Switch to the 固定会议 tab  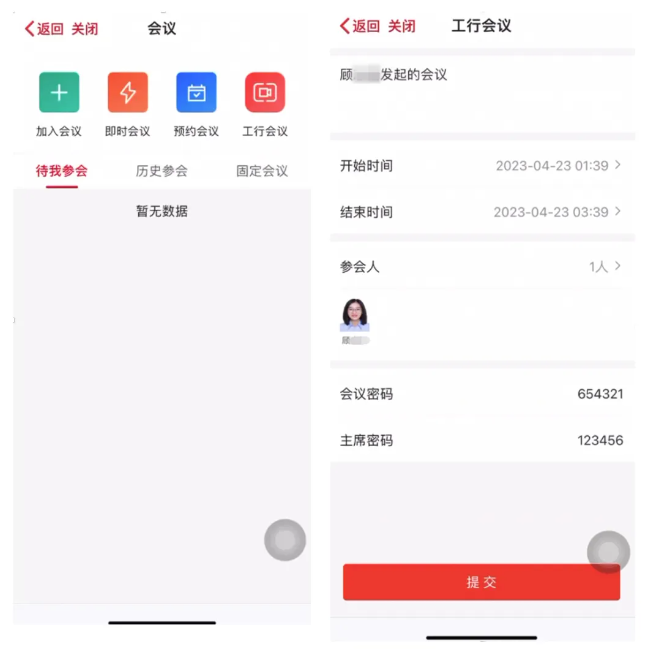pos(262,171)
